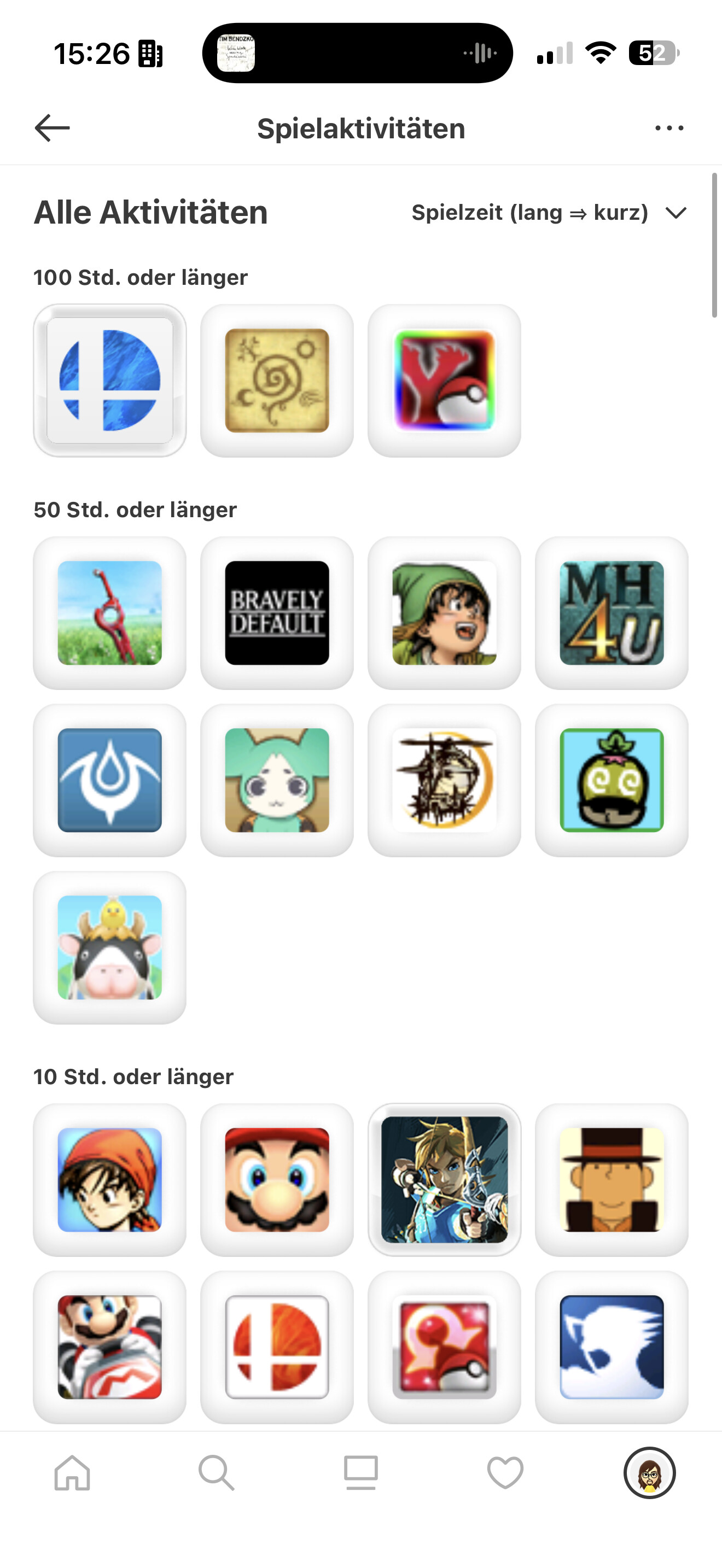Go back with the arrow icon

tap(53, 128)
